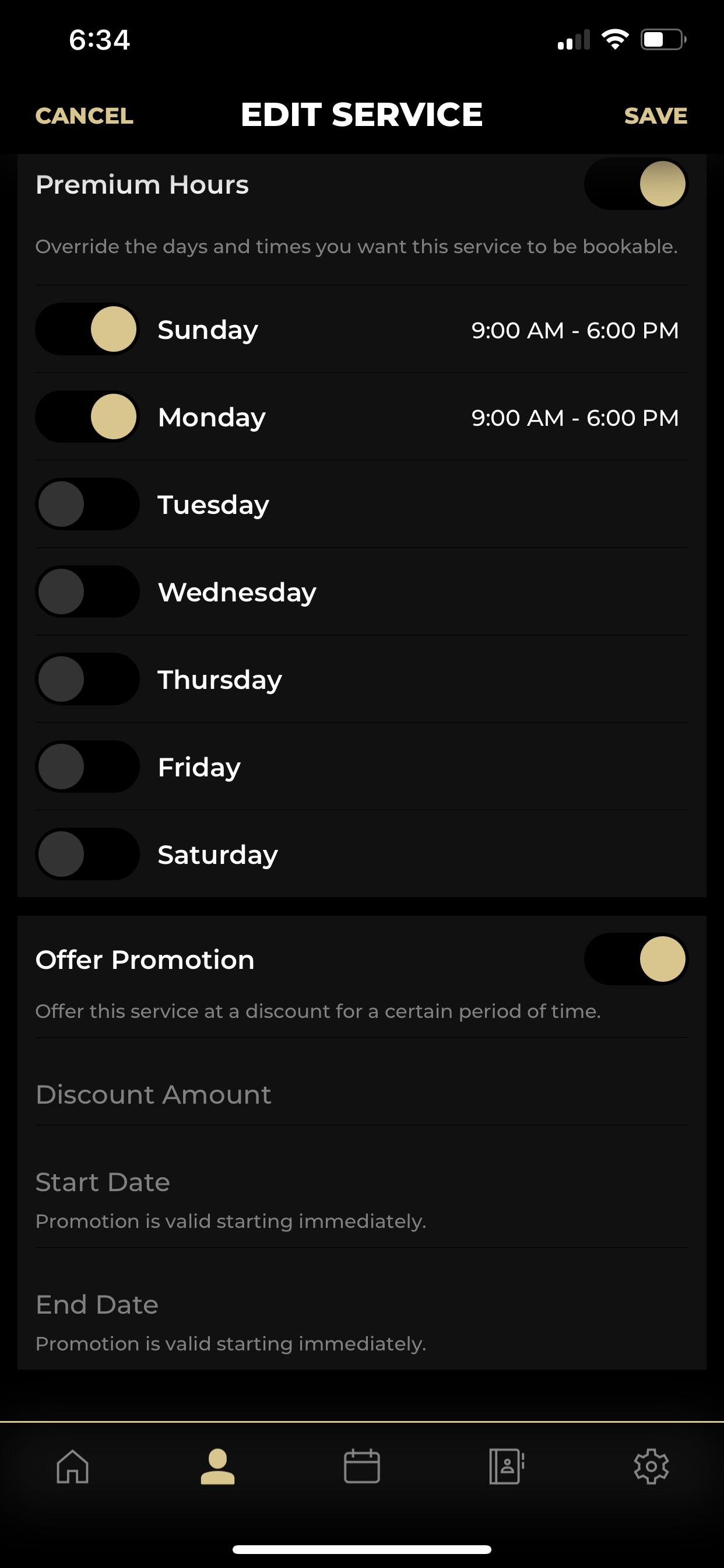
Task: Turn off the Monday toggle
Action: (86, 416)
